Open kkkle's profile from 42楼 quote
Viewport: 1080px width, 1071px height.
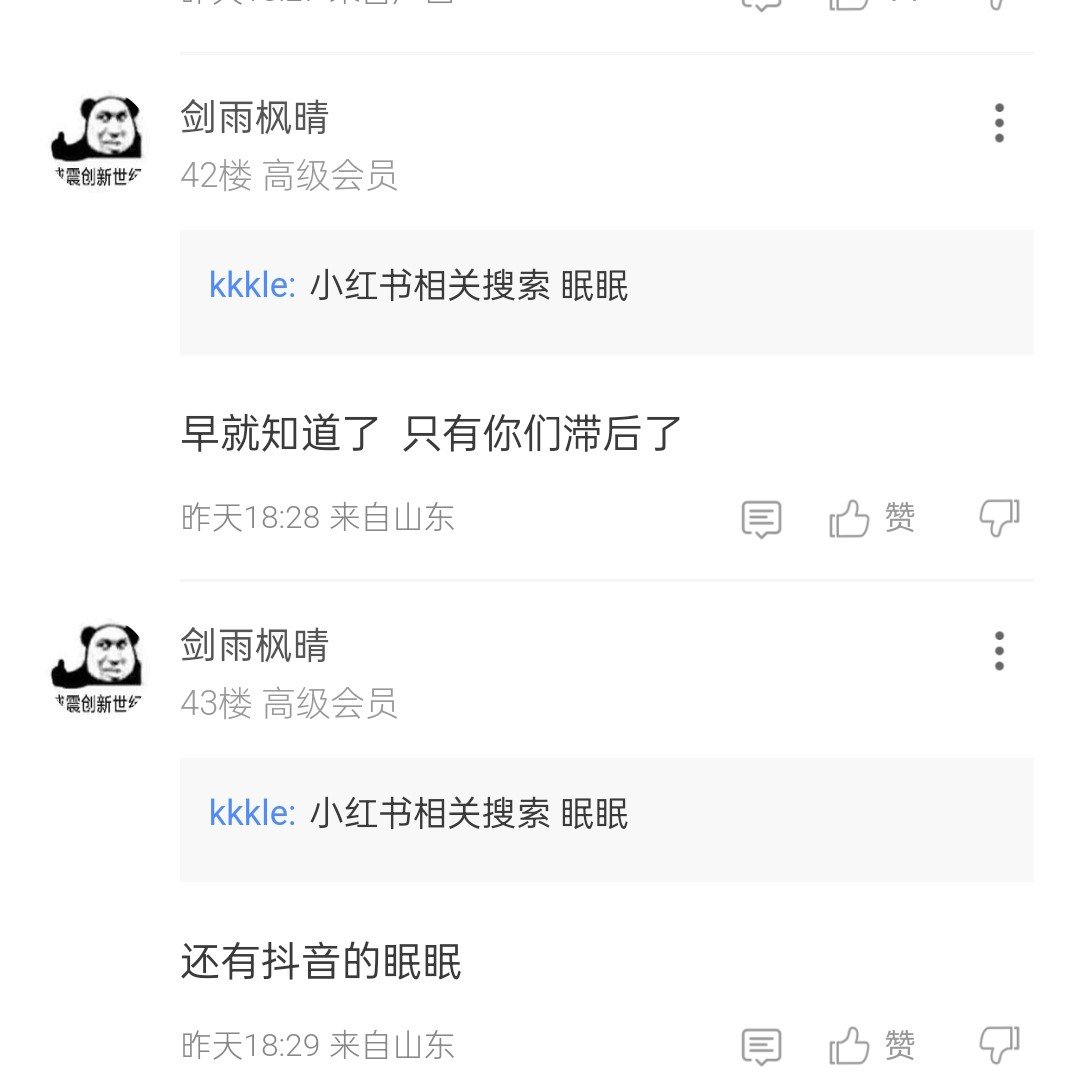click(252, 286)
